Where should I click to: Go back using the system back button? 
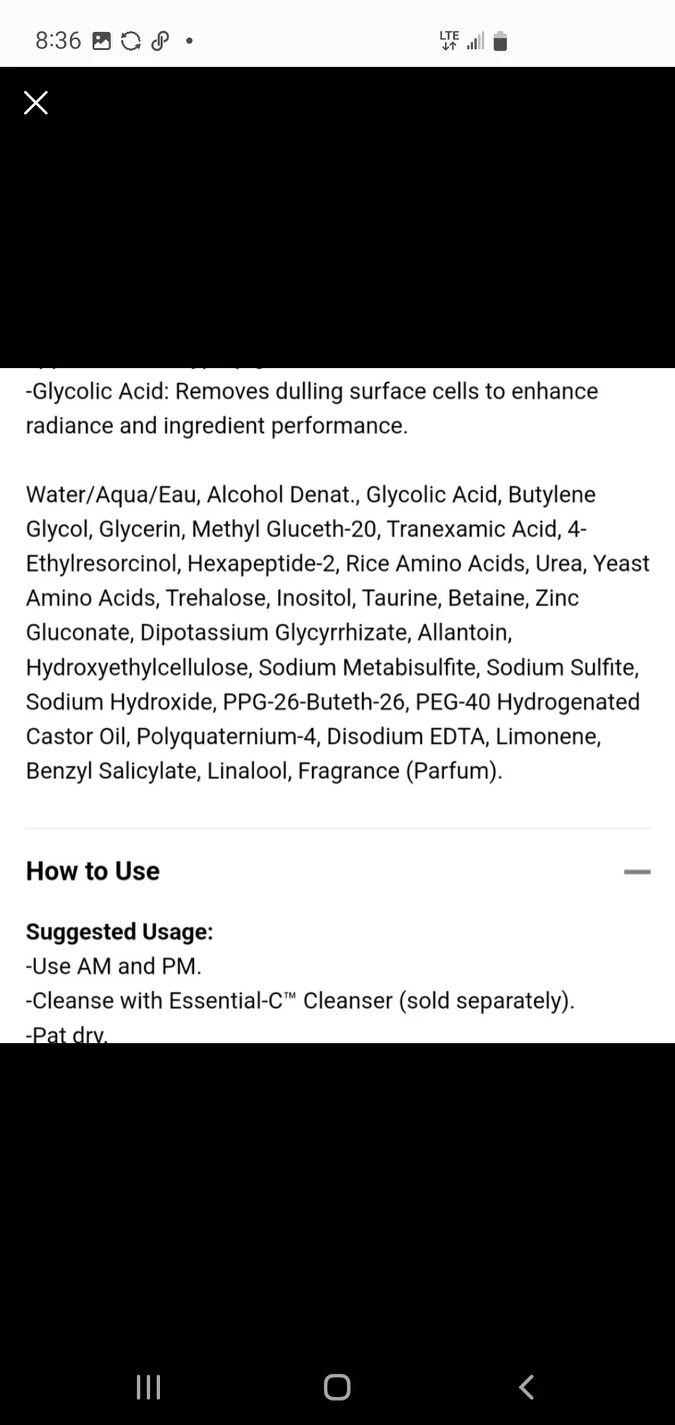click(x=526, y=1386)
